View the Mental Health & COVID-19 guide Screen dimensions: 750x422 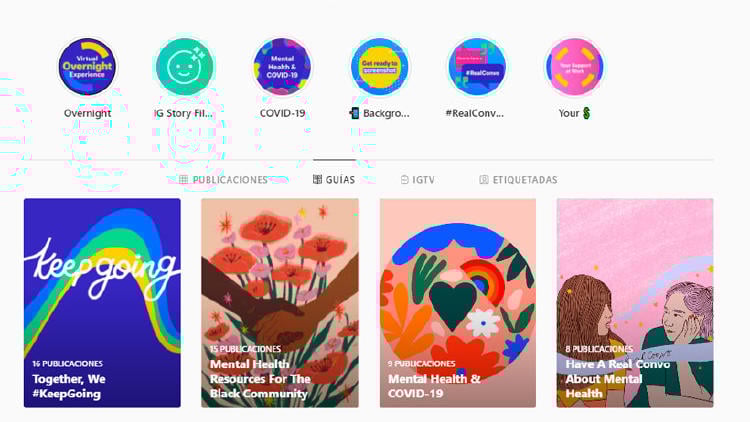[x=457, y=302]
